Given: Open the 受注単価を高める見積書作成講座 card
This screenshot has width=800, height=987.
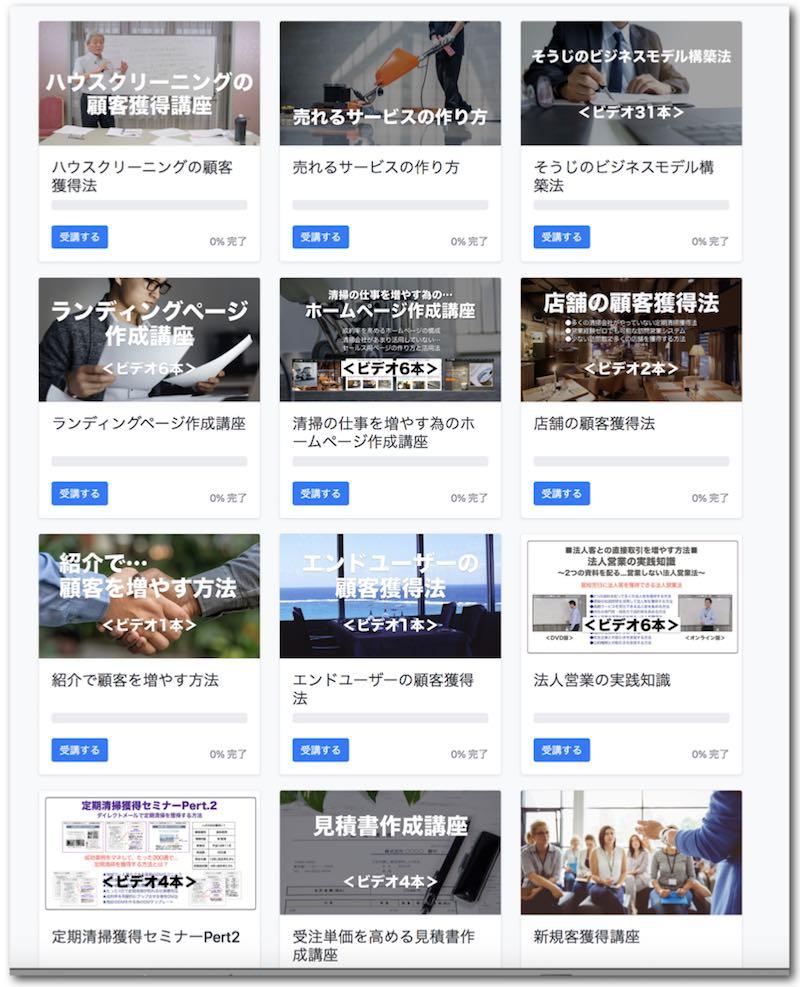Looking at the screenshot, I should click(x=390, y=879).
